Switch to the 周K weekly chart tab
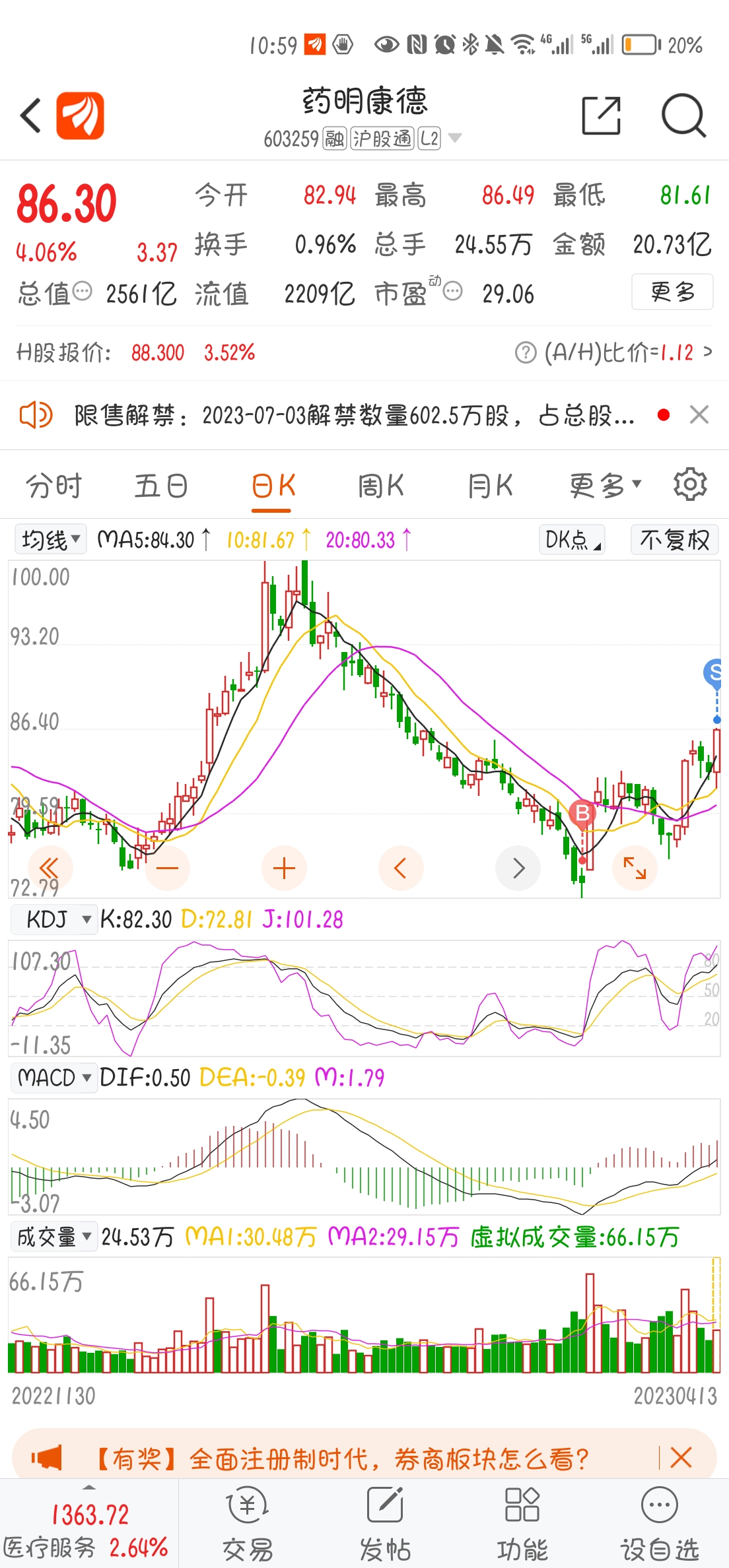729x1568 pixels. 380,485
